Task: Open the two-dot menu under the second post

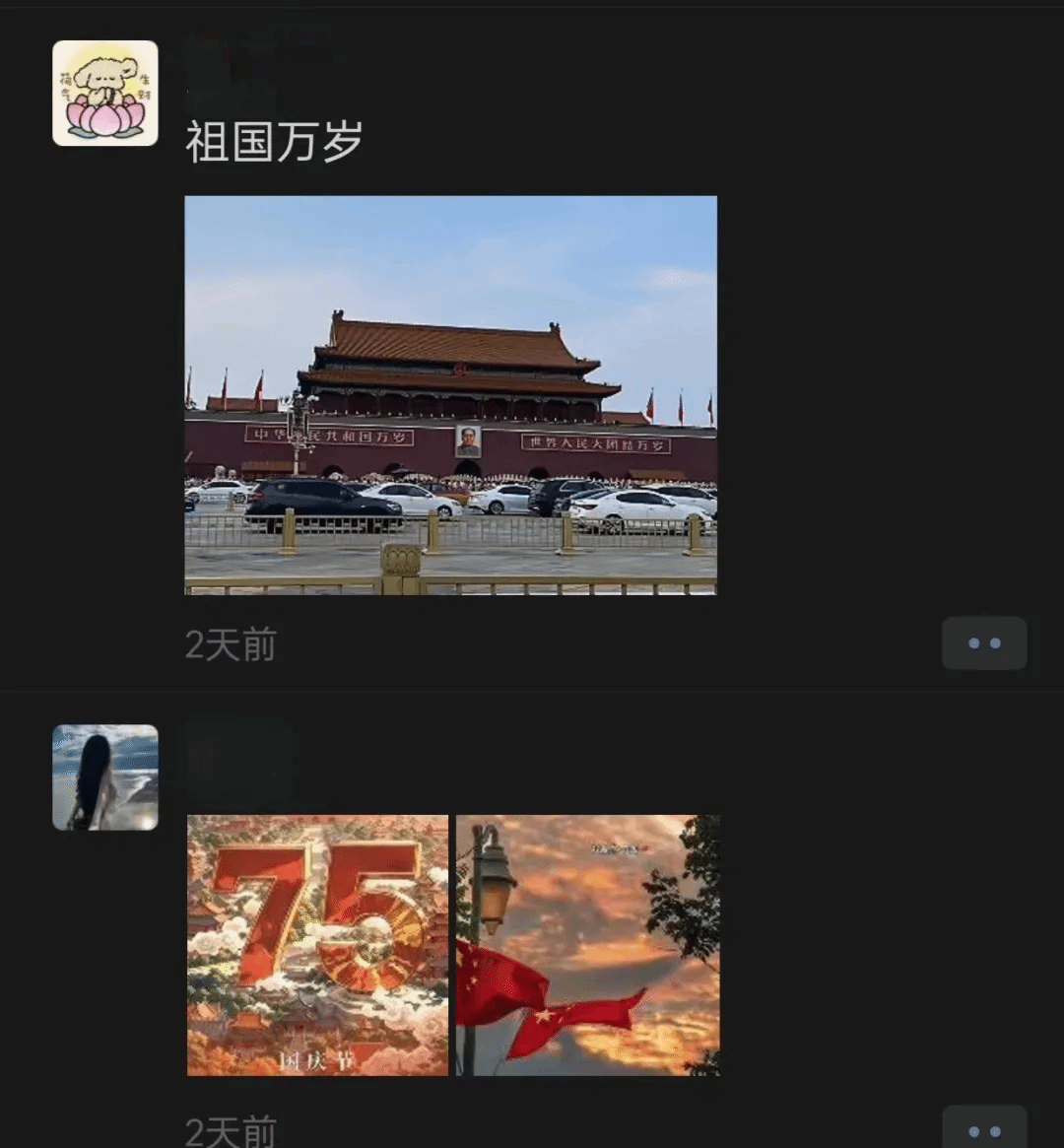Action: 983,1129
